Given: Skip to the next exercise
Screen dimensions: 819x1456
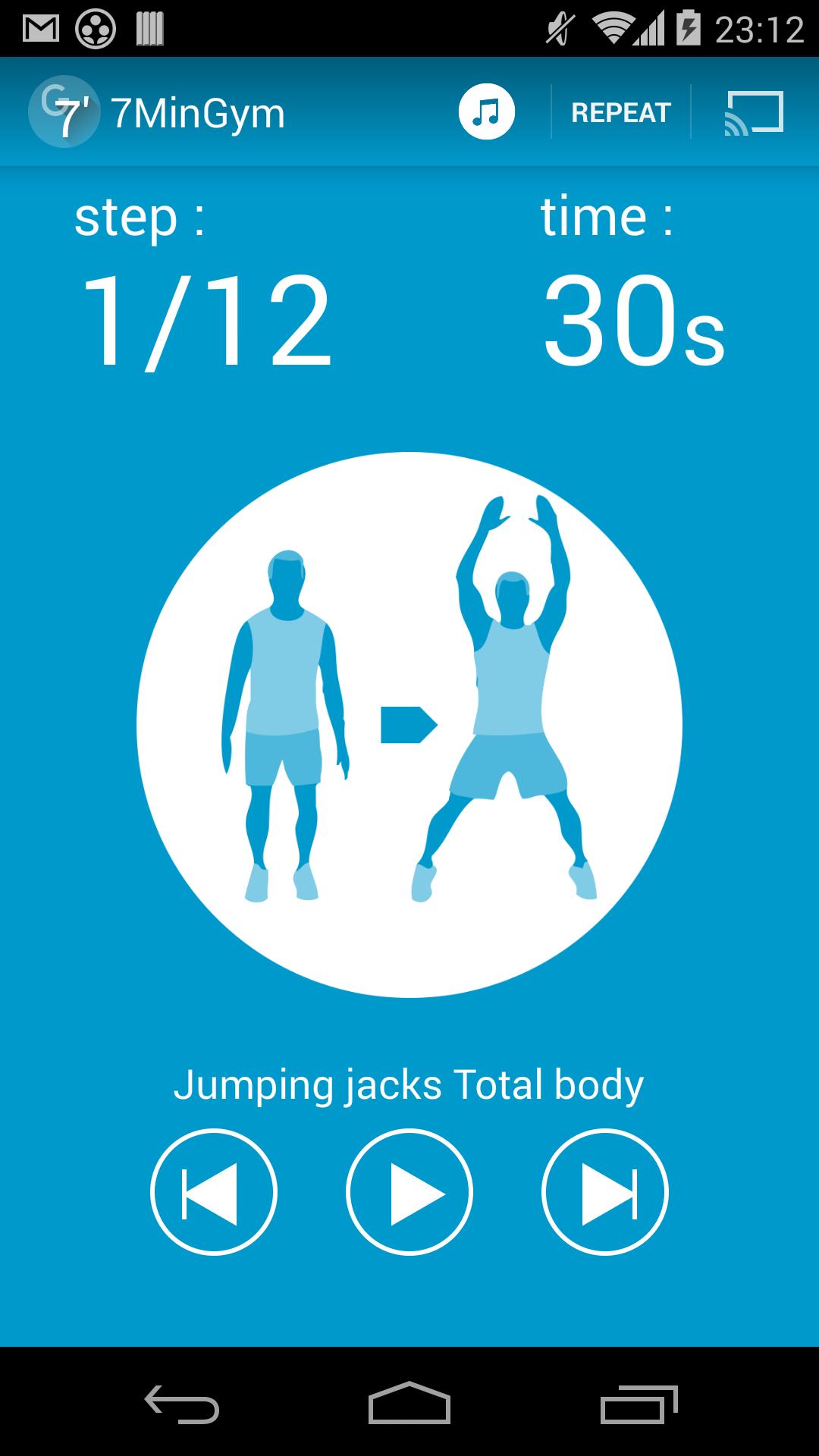Looking at the screenshot, I should coord(605,1192).
